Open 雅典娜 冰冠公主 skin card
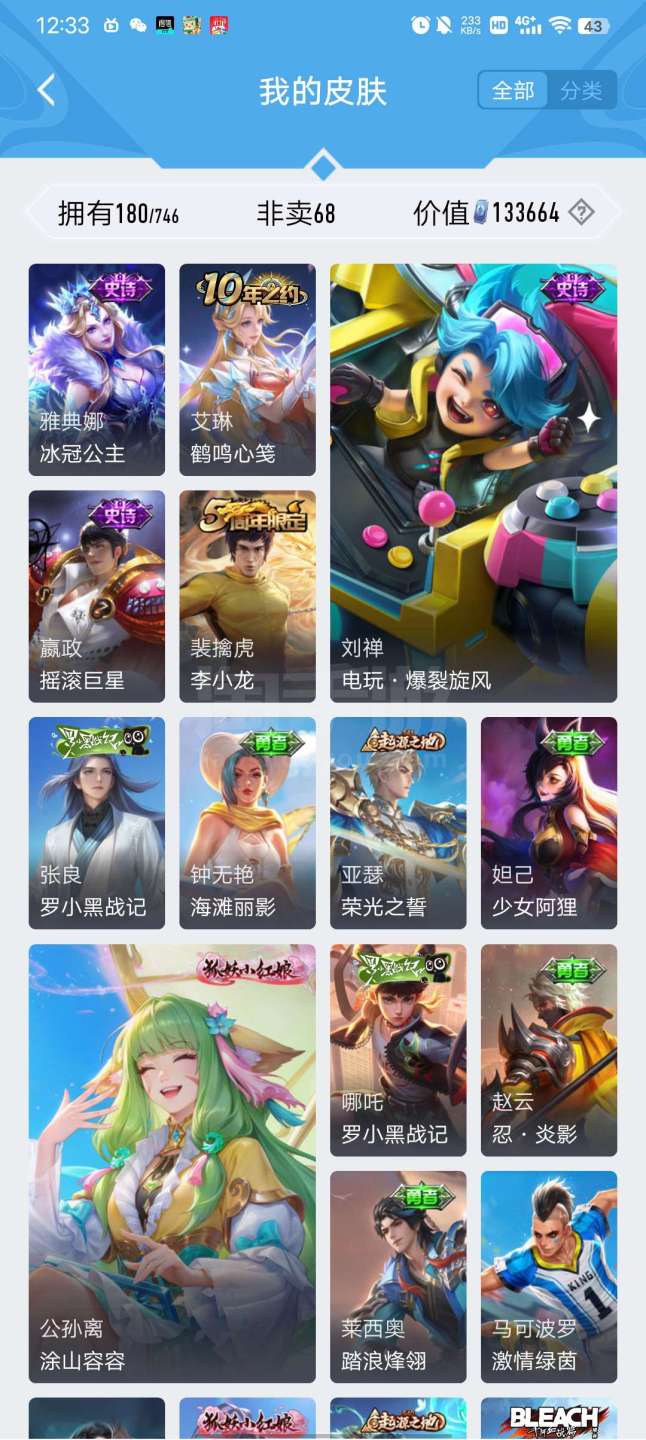The width and height of the screenshot is (646, 1440). (x=97, y=369)
